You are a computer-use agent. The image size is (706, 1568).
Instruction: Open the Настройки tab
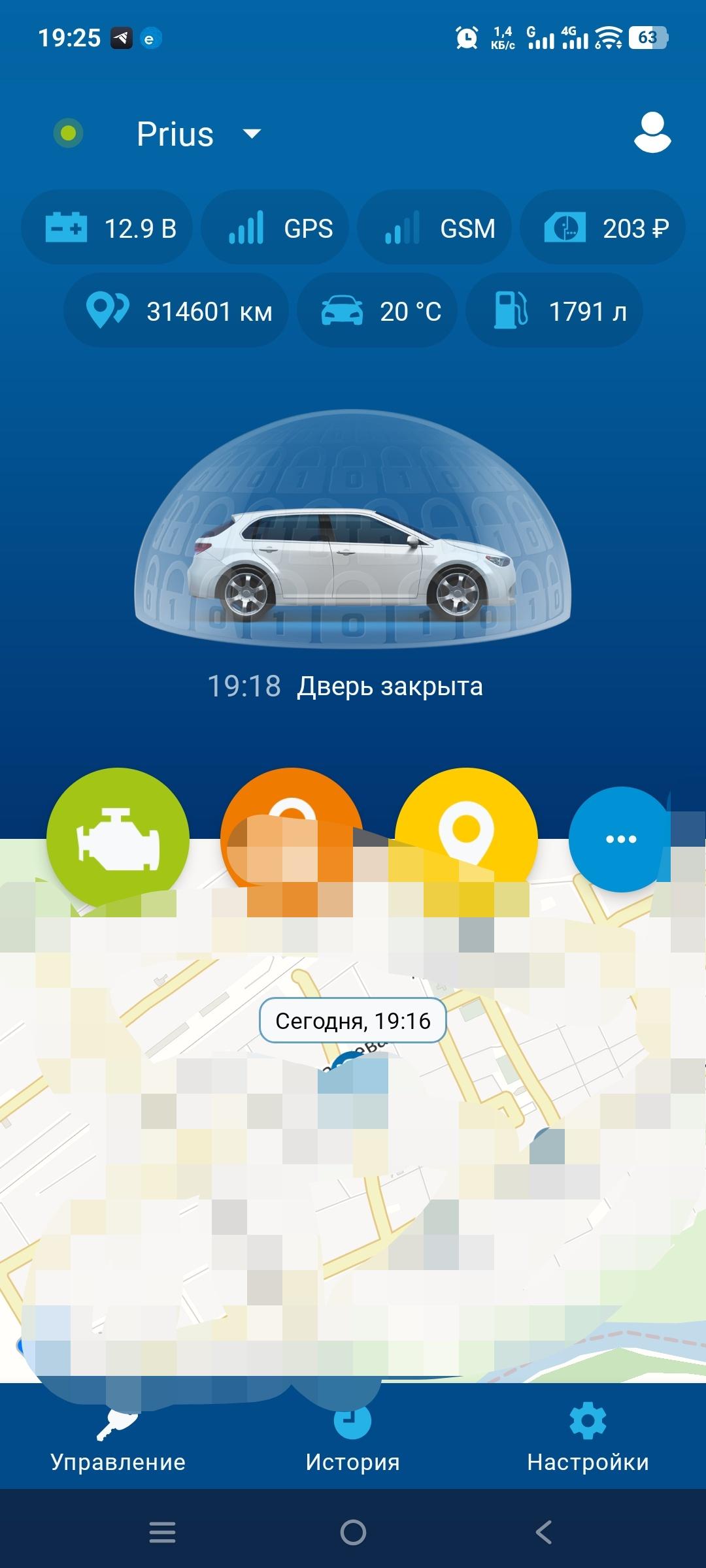(588, 1445)
